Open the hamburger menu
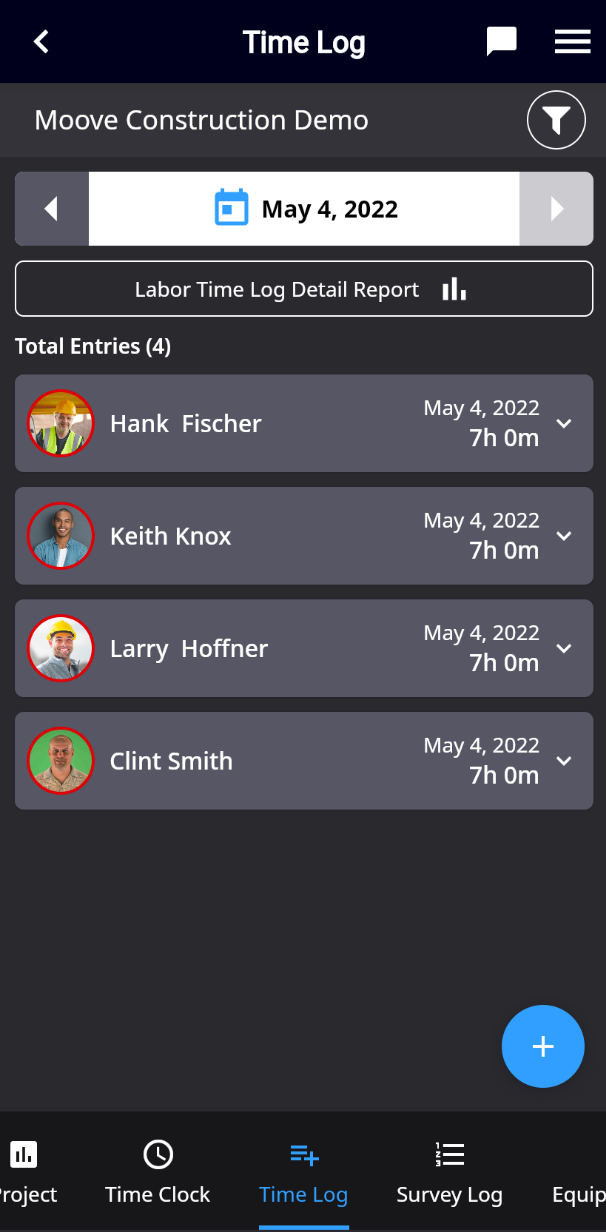606x1232 pixels. (x=572, y=42)
